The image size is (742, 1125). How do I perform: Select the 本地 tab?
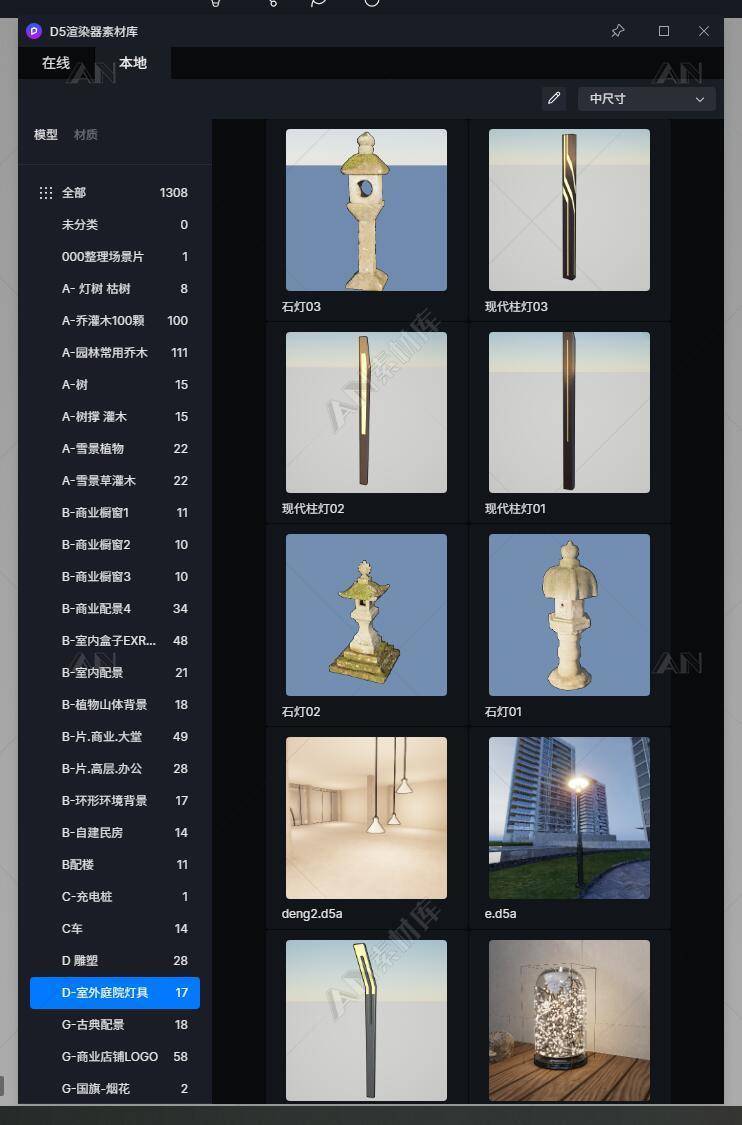pyautogui.click(x=133, y=63)
